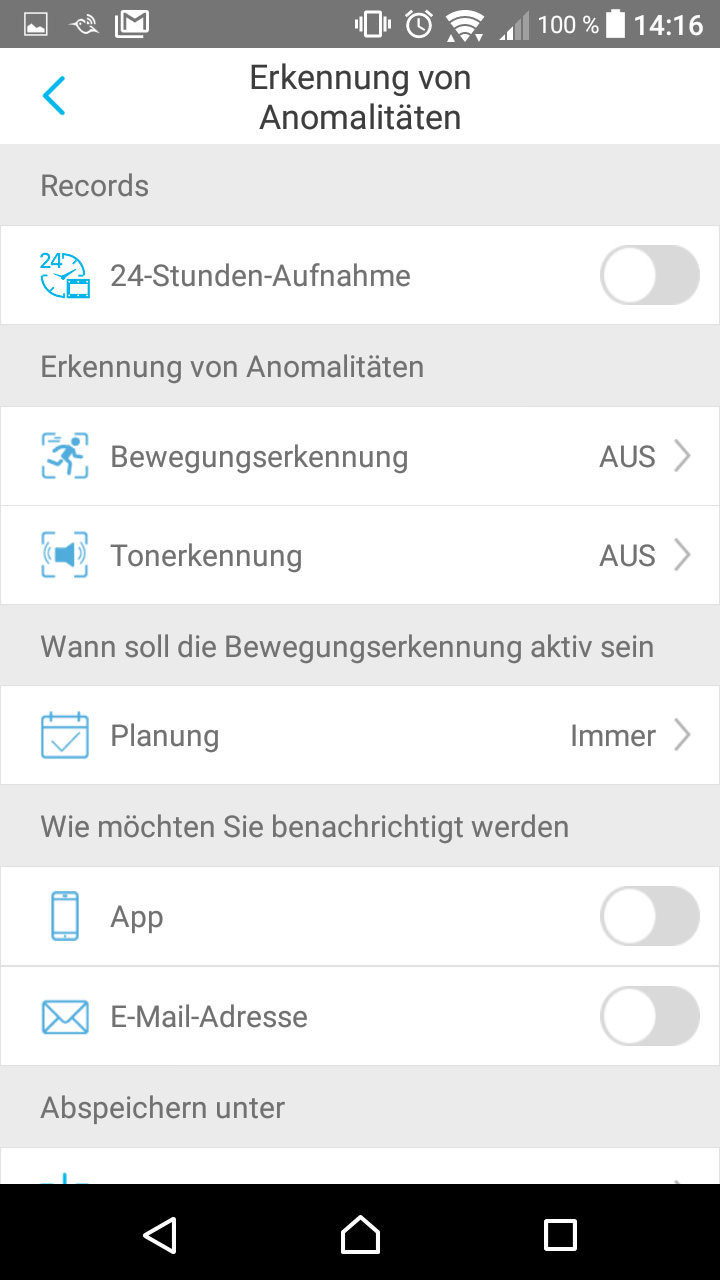Enable the 24-Stunden-Aufnahme switch
The width and height of the screenshot is (720, 1280).
pos(650,275)
